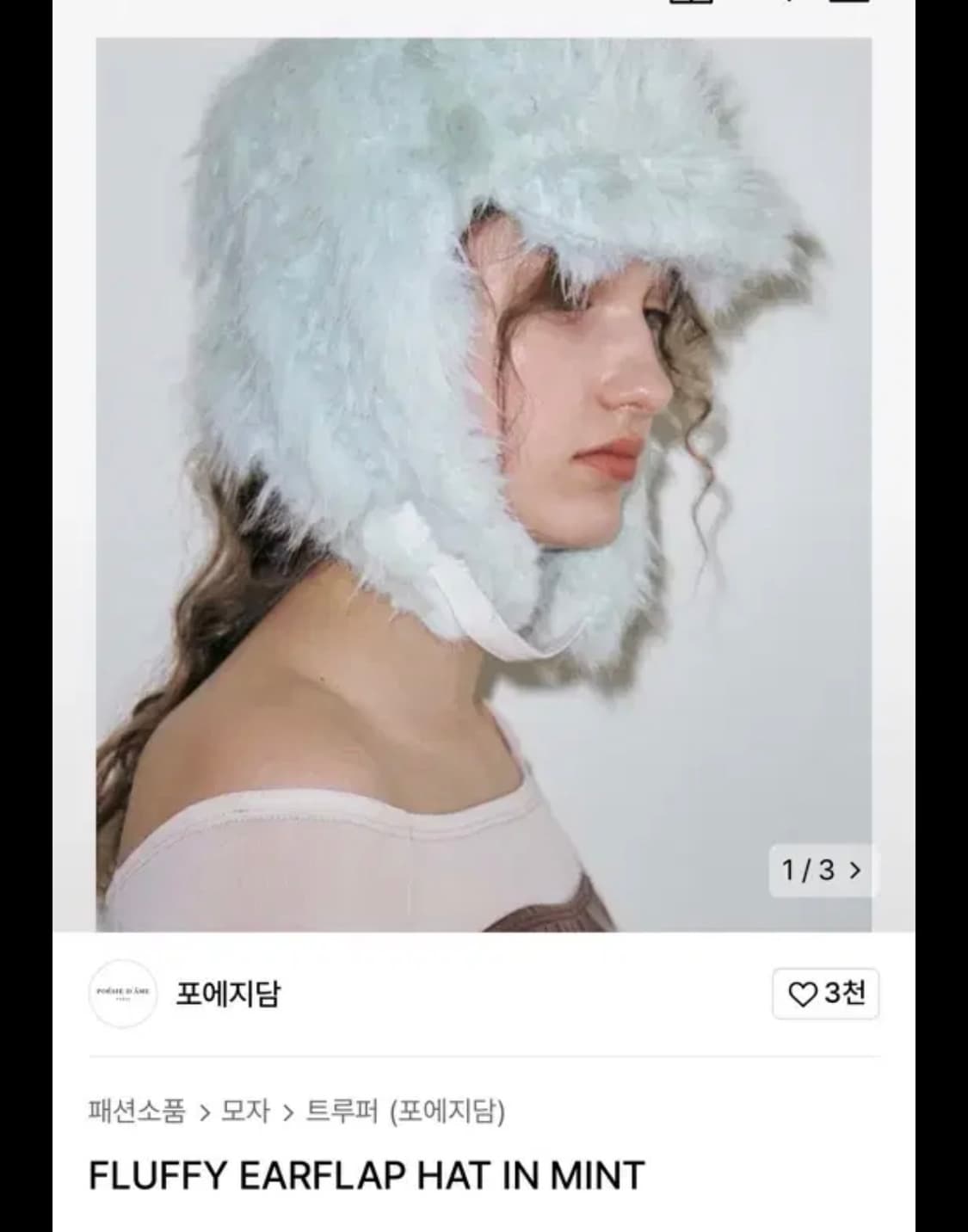
Task: Open the 패션소품 top-level category
Action: click(138, 1111)
